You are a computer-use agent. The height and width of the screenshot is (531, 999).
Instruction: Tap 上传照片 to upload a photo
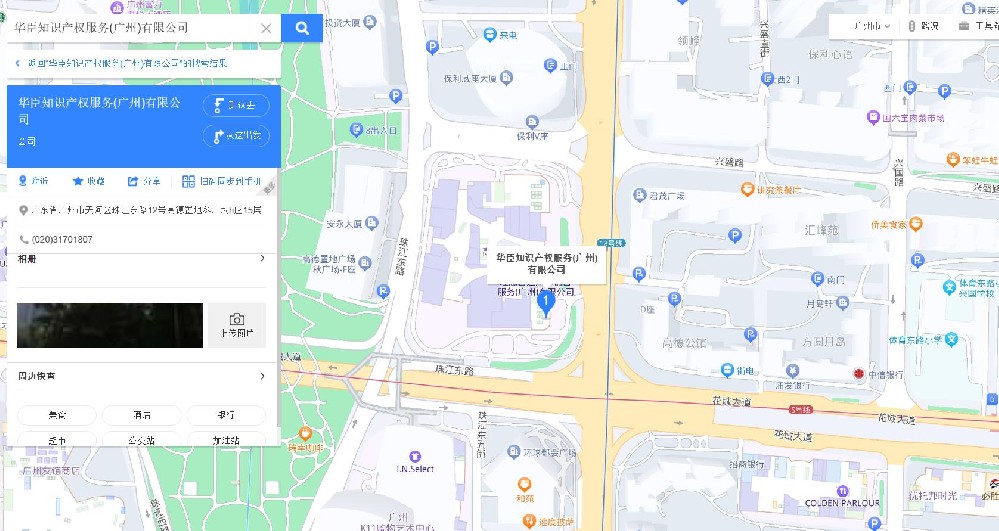point(237,325)
